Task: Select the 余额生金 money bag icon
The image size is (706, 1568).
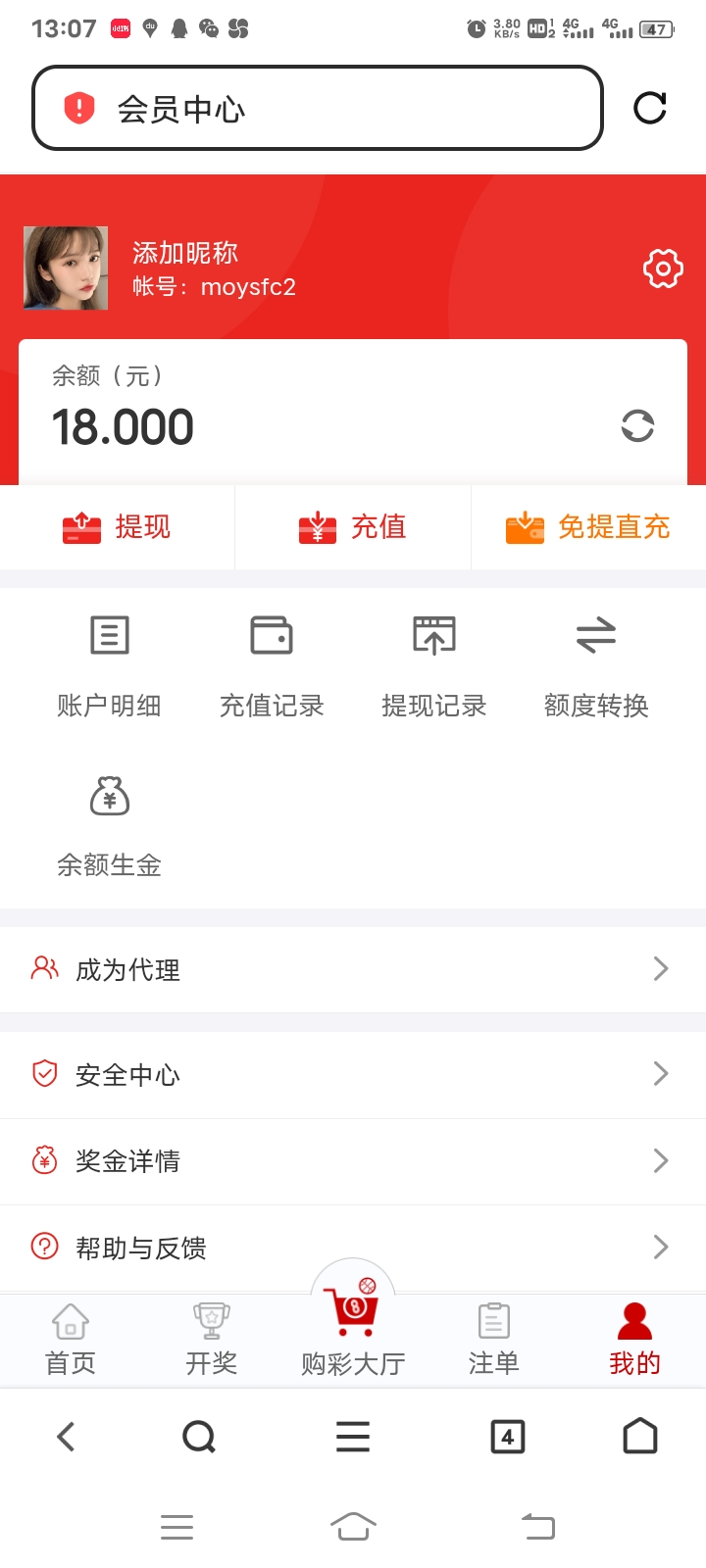Action: coord(109,823)
